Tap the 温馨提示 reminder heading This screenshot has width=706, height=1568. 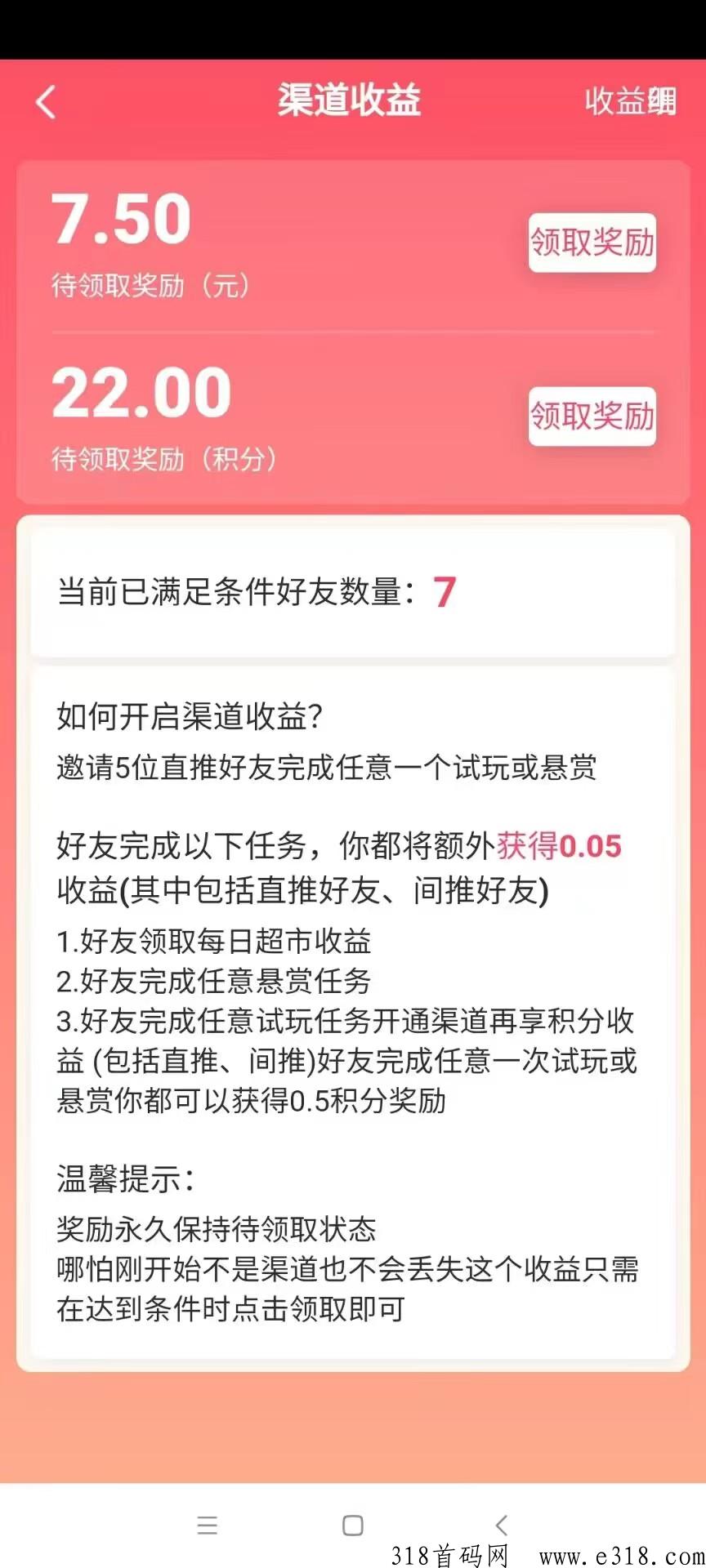tap(127, 1180)
